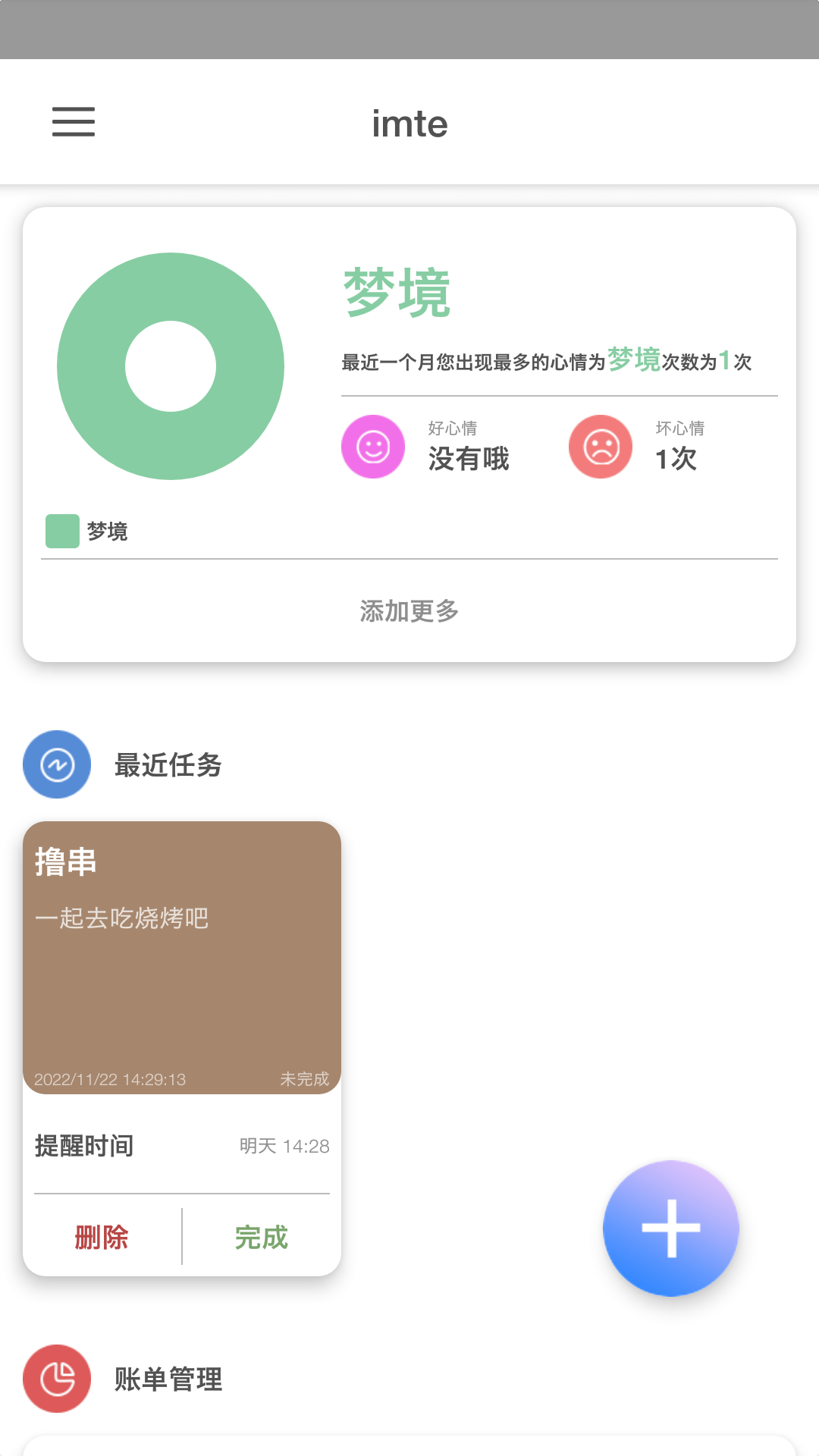
Task: Expand 添加更多 to show more moods
Action: (409, 610)
